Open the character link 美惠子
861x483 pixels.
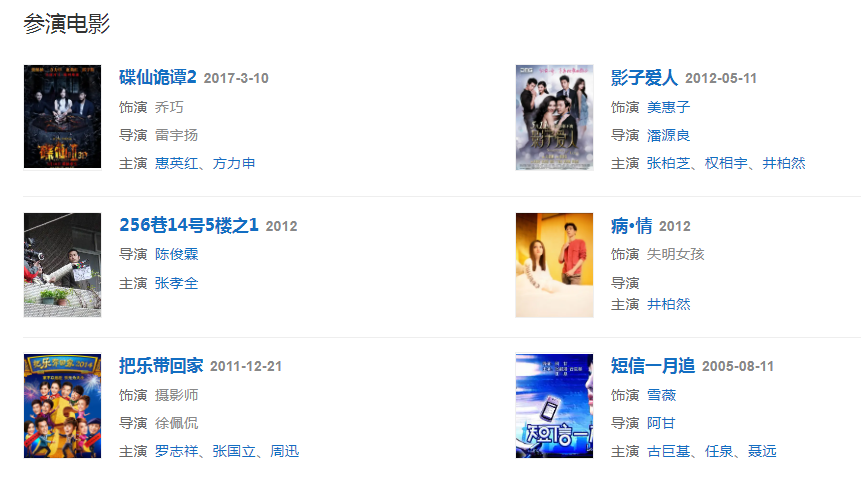pos(668,107)
